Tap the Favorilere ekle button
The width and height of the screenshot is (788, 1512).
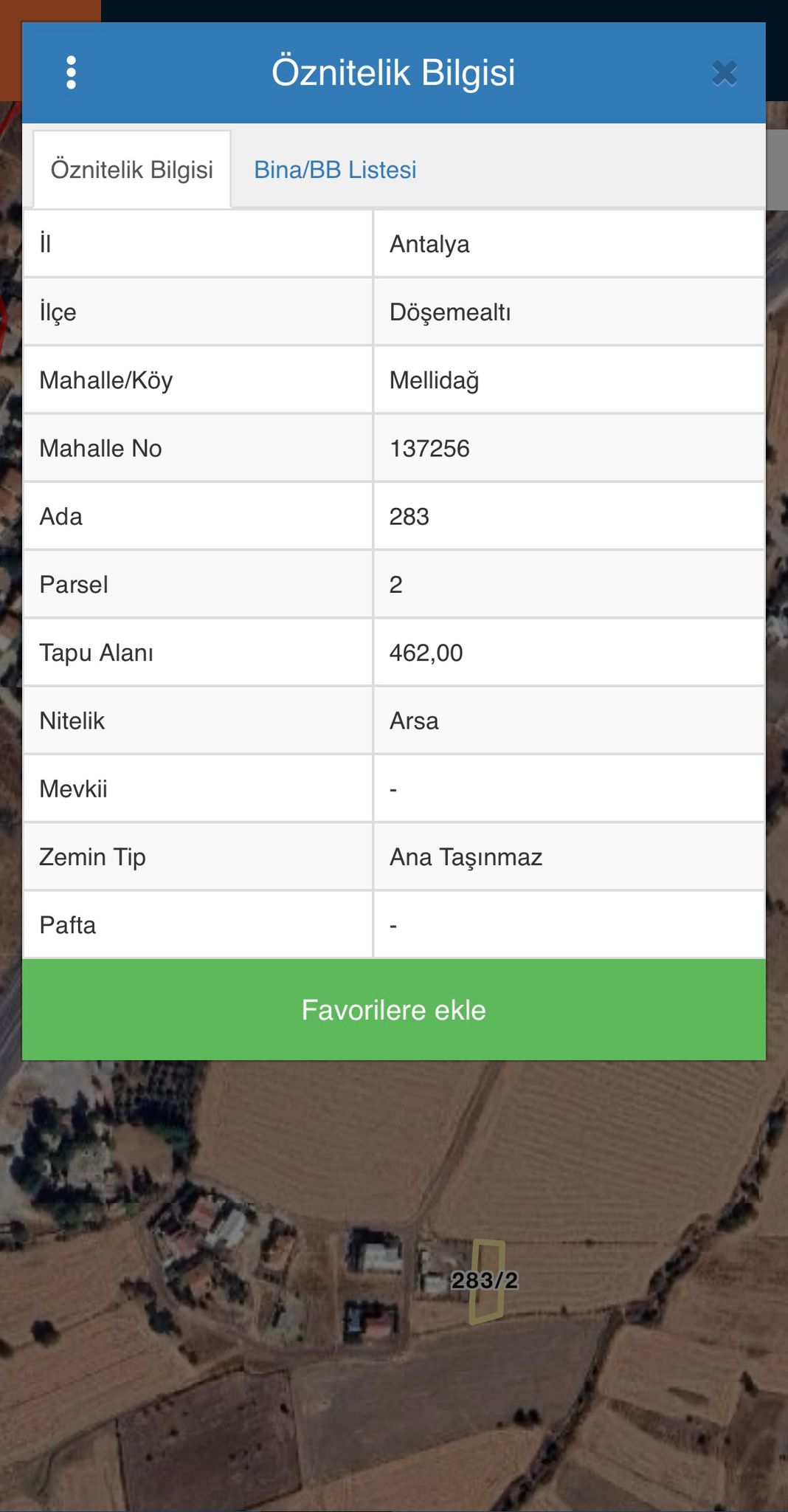tap(394, 1010)
